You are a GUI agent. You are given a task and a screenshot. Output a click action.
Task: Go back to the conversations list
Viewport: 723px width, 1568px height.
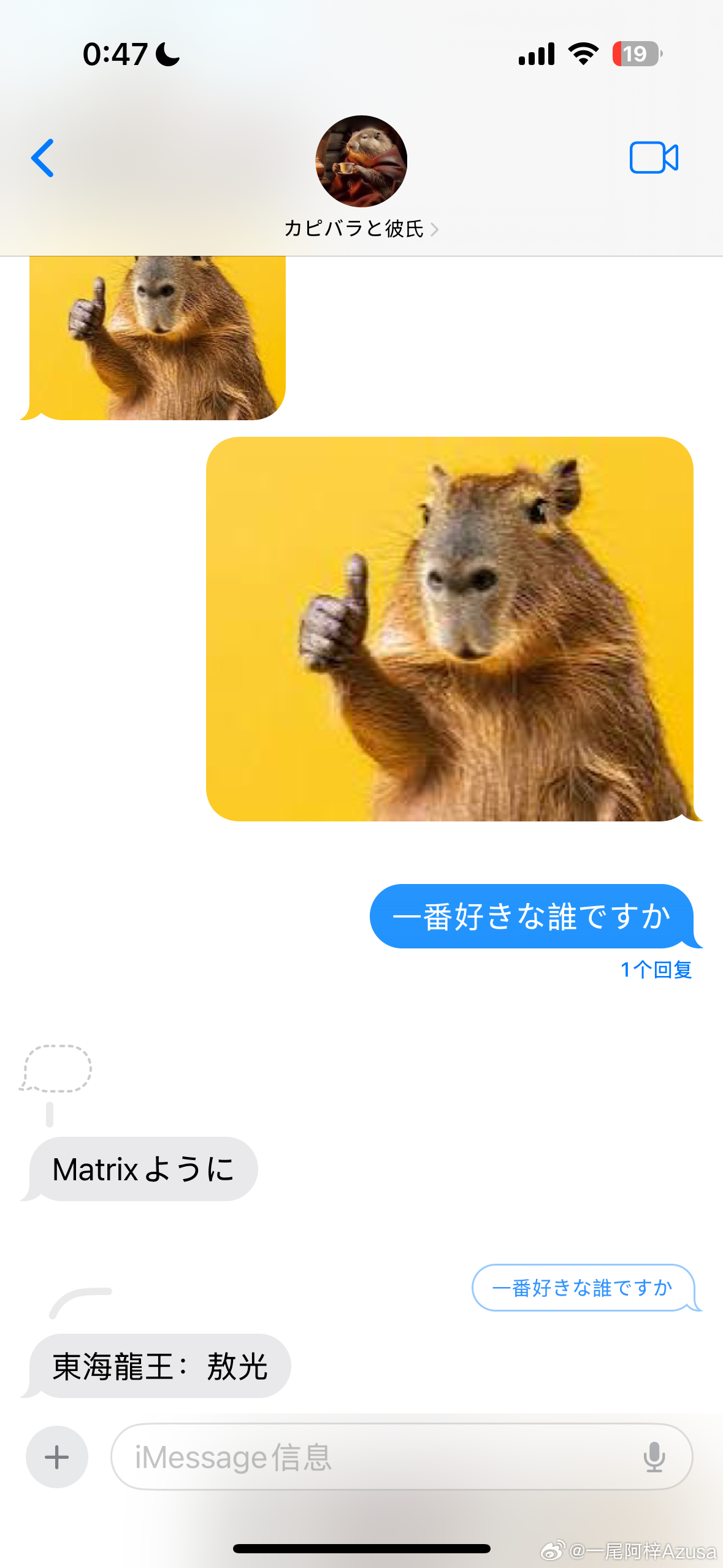click(43, 158)
